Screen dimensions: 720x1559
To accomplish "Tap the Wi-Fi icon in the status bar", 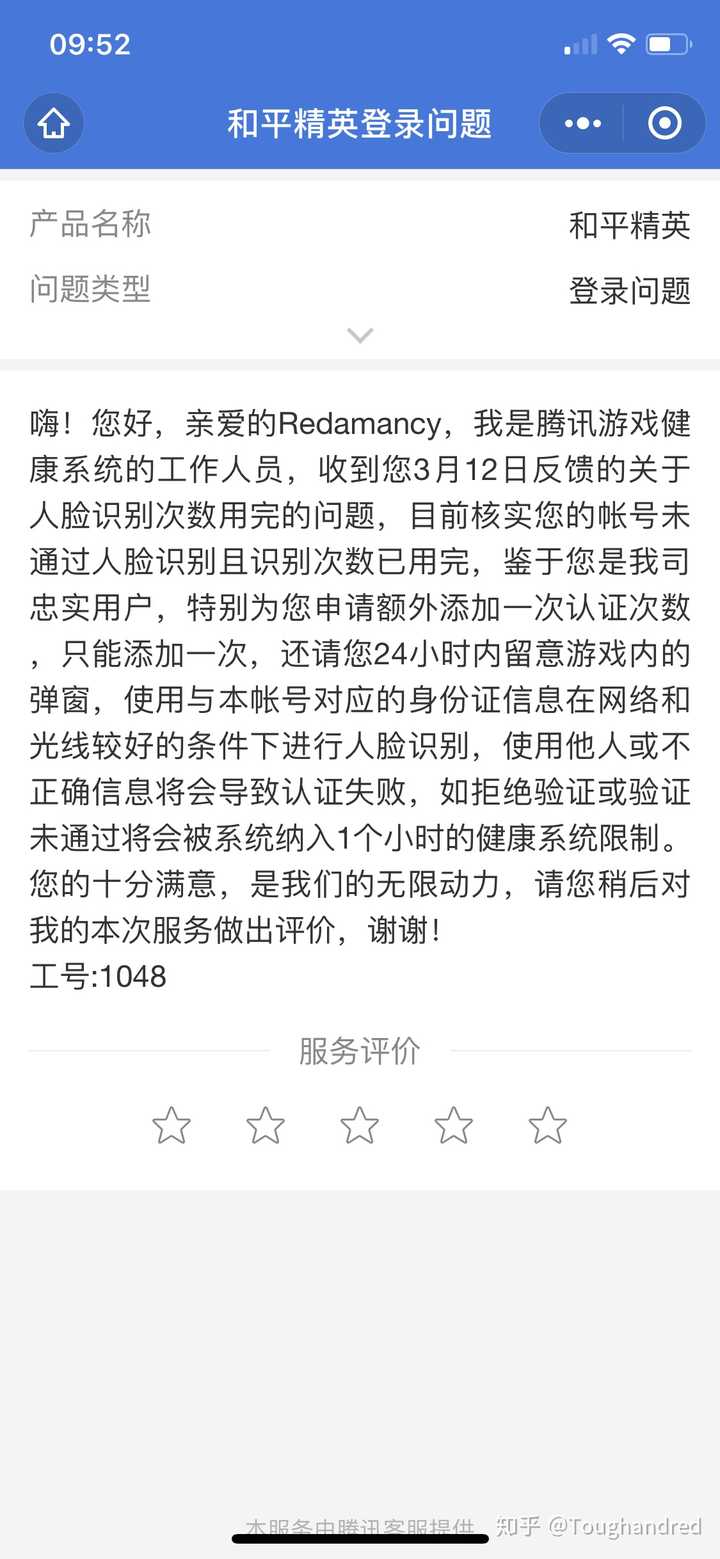I will pyautogui.click(x=621, y=44).
